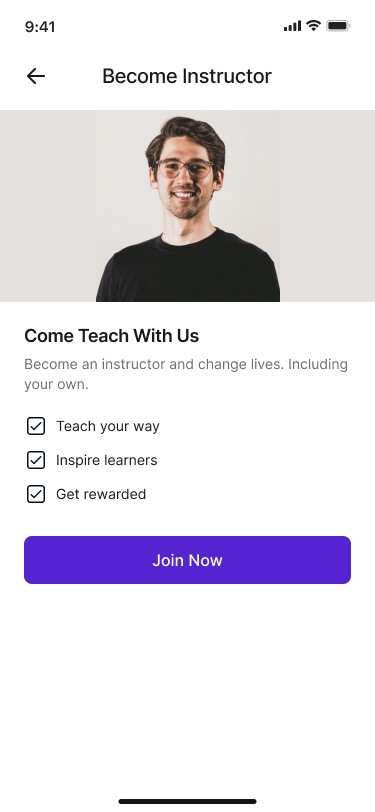375x812 pixels.
Task: Tap the Join Now button
Action: coord(188,560)
